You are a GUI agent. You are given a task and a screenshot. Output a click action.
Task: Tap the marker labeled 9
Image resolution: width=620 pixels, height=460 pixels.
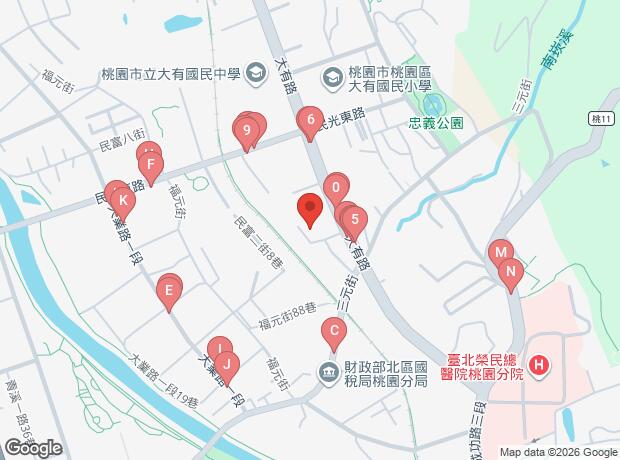[245, 130]
